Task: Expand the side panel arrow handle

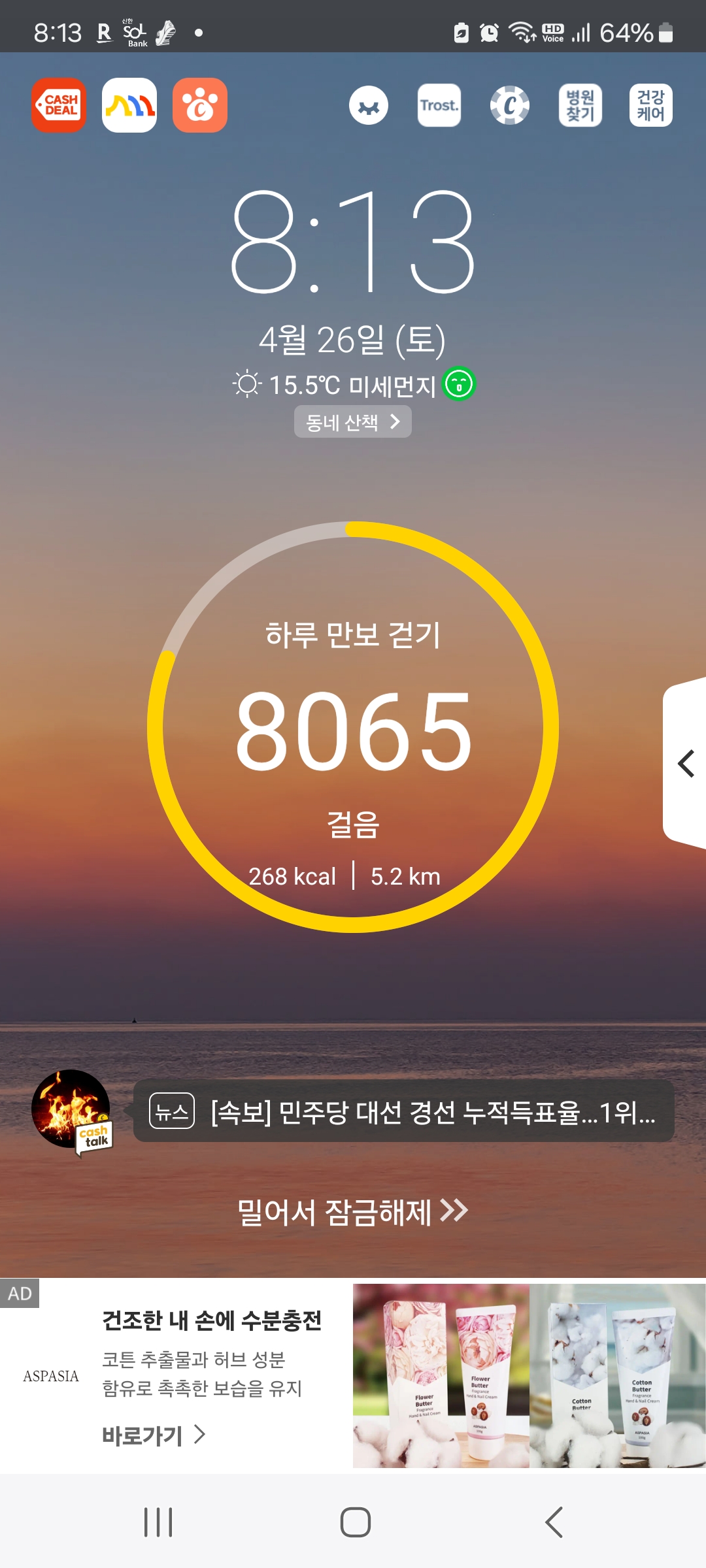Action: [686, 763]
